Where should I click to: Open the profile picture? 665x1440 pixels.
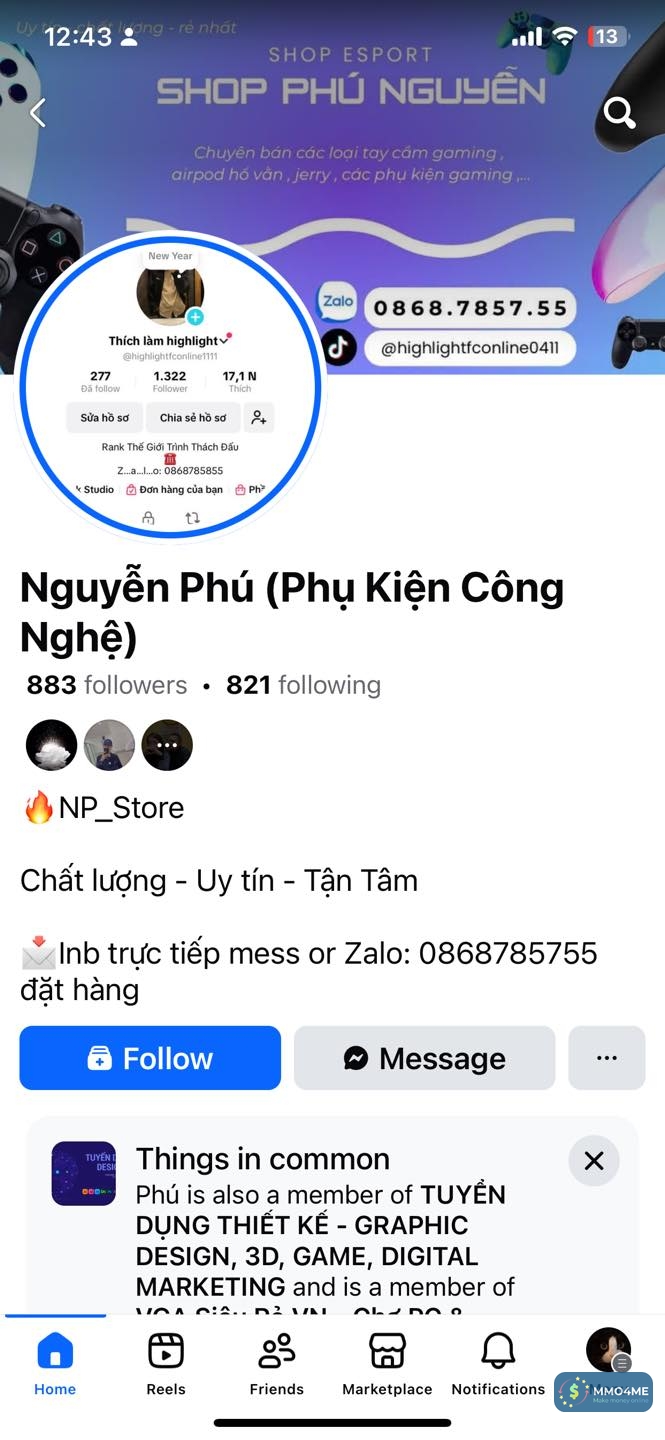tap(170, 390)
